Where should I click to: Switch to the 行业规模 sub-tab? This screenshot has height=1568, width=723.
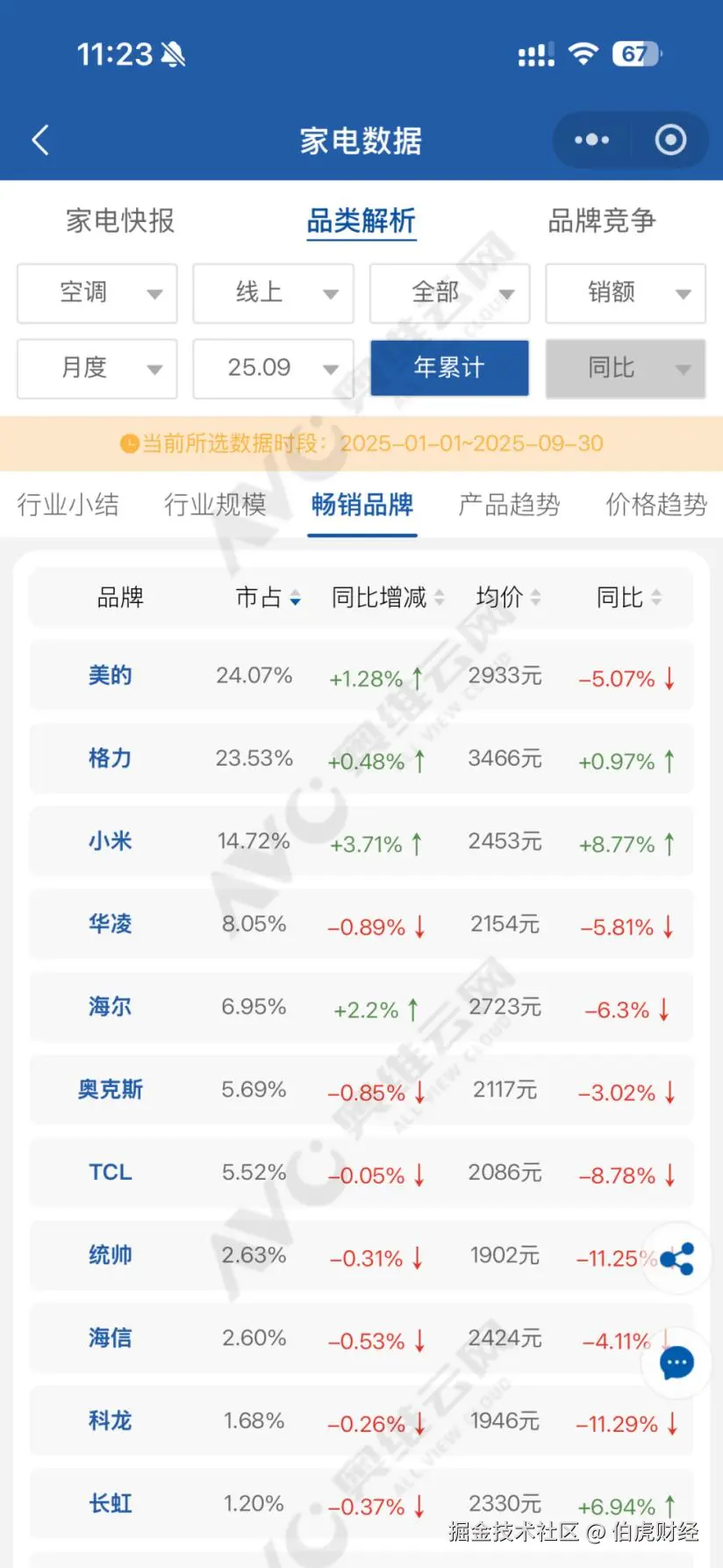click(x=215, y=505)
